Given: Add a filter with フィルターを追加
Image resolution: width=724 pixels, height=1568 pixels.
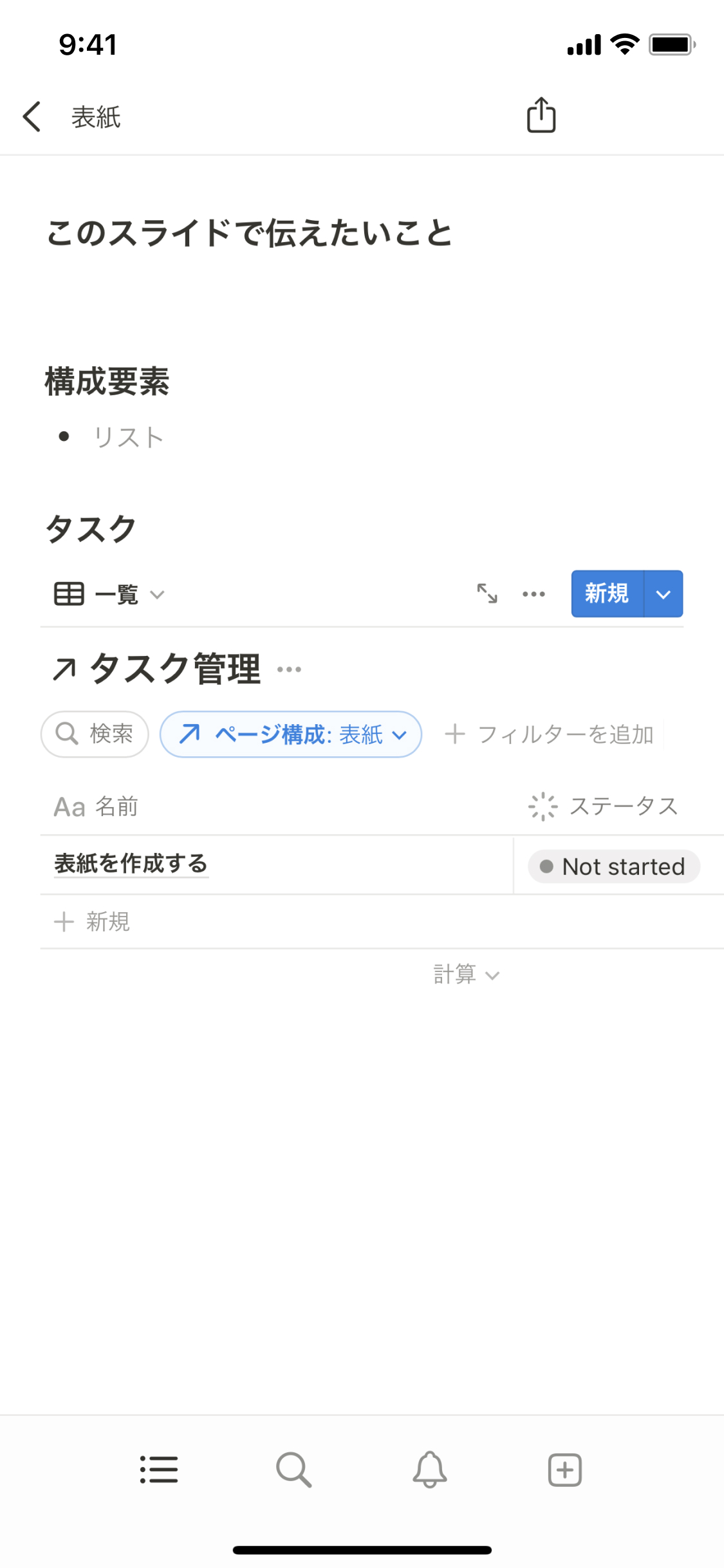Looking at the screenshot, I should click(550, 734).
